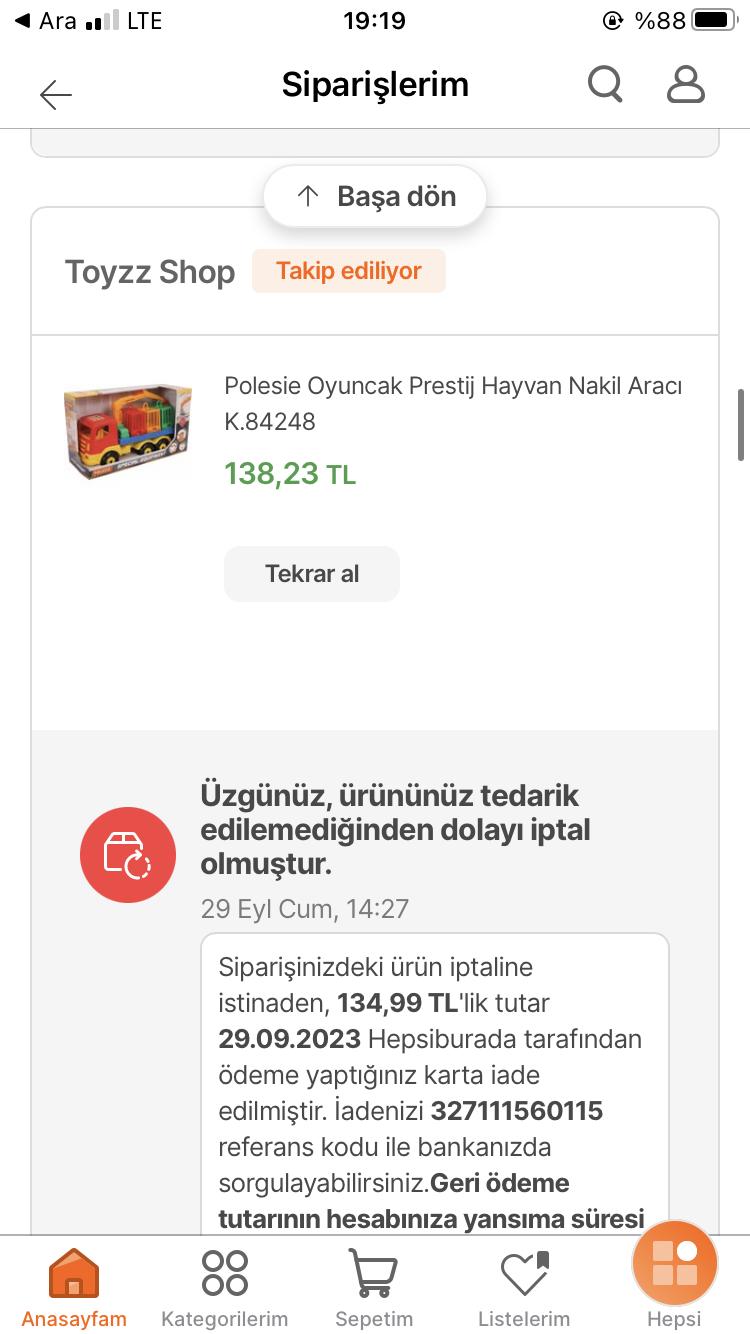Tap the back arrow to exit orders
This screenshot has width=750, height=1334.
(x=55, y=94)
